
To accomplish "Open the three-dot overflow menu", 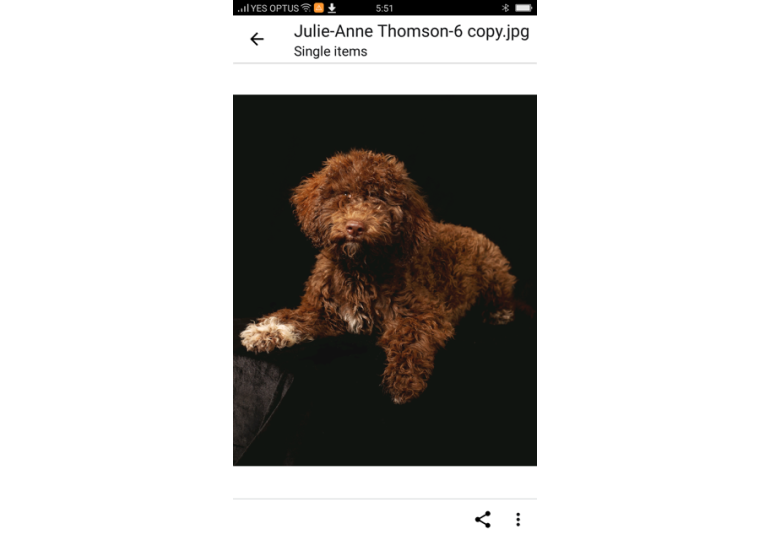I will tap(518, 519).
